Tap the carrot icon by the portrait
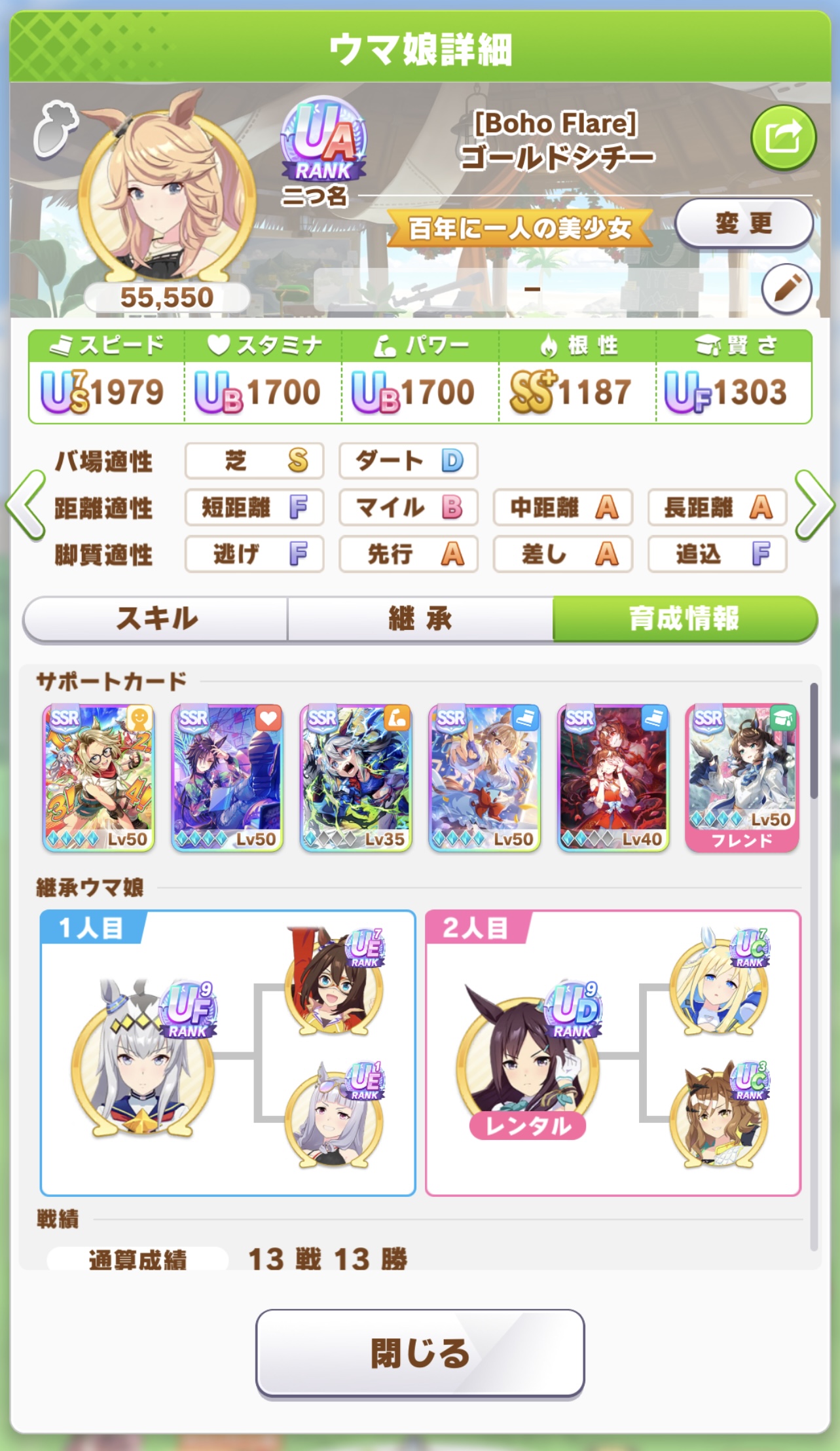This screenshot has height=1451, width=840. pos(56,129)
